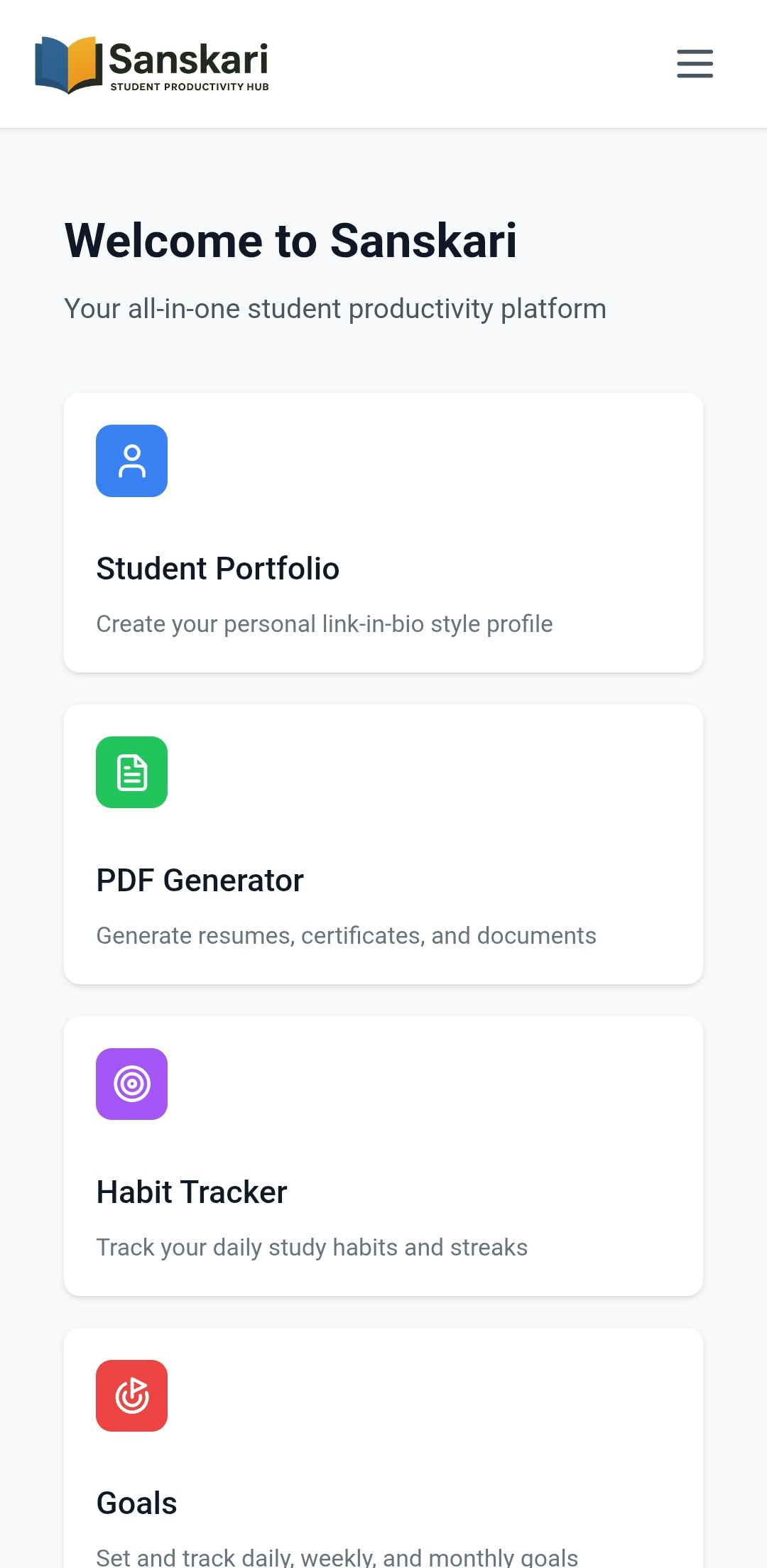This screenshot has width=767, height=1568.
Task: View the Goals card
Action: (383, 1456)
